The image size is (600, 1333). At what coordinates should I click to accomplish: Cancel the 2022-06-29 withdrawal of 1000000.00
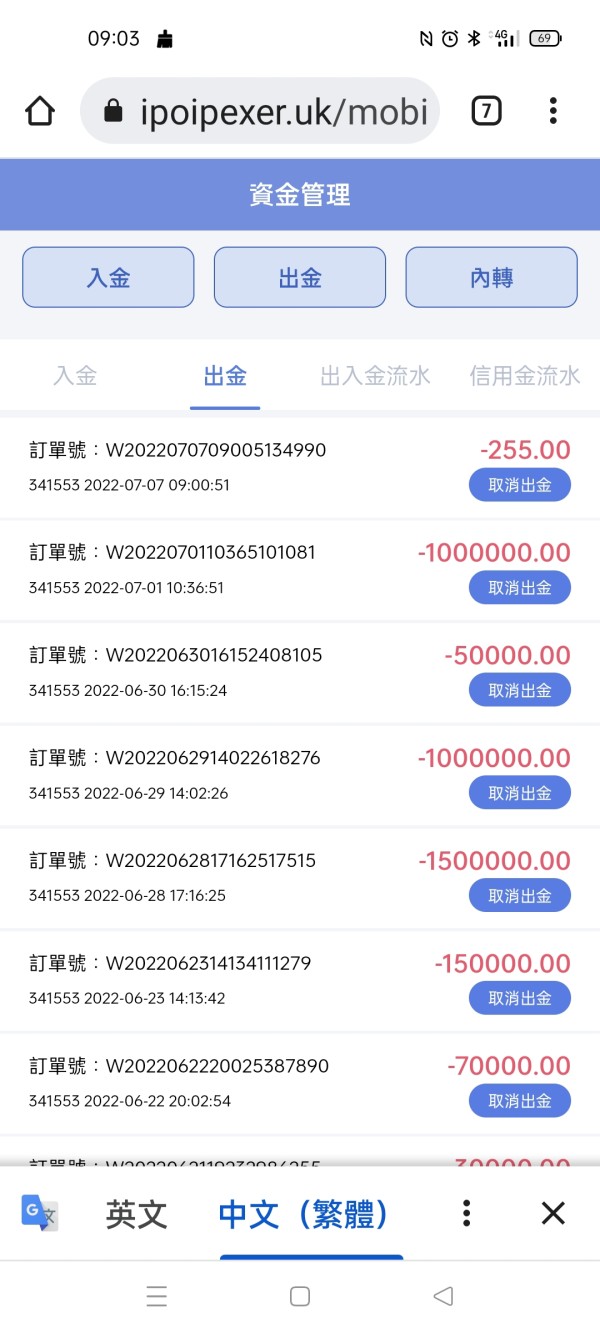[520, 793]
